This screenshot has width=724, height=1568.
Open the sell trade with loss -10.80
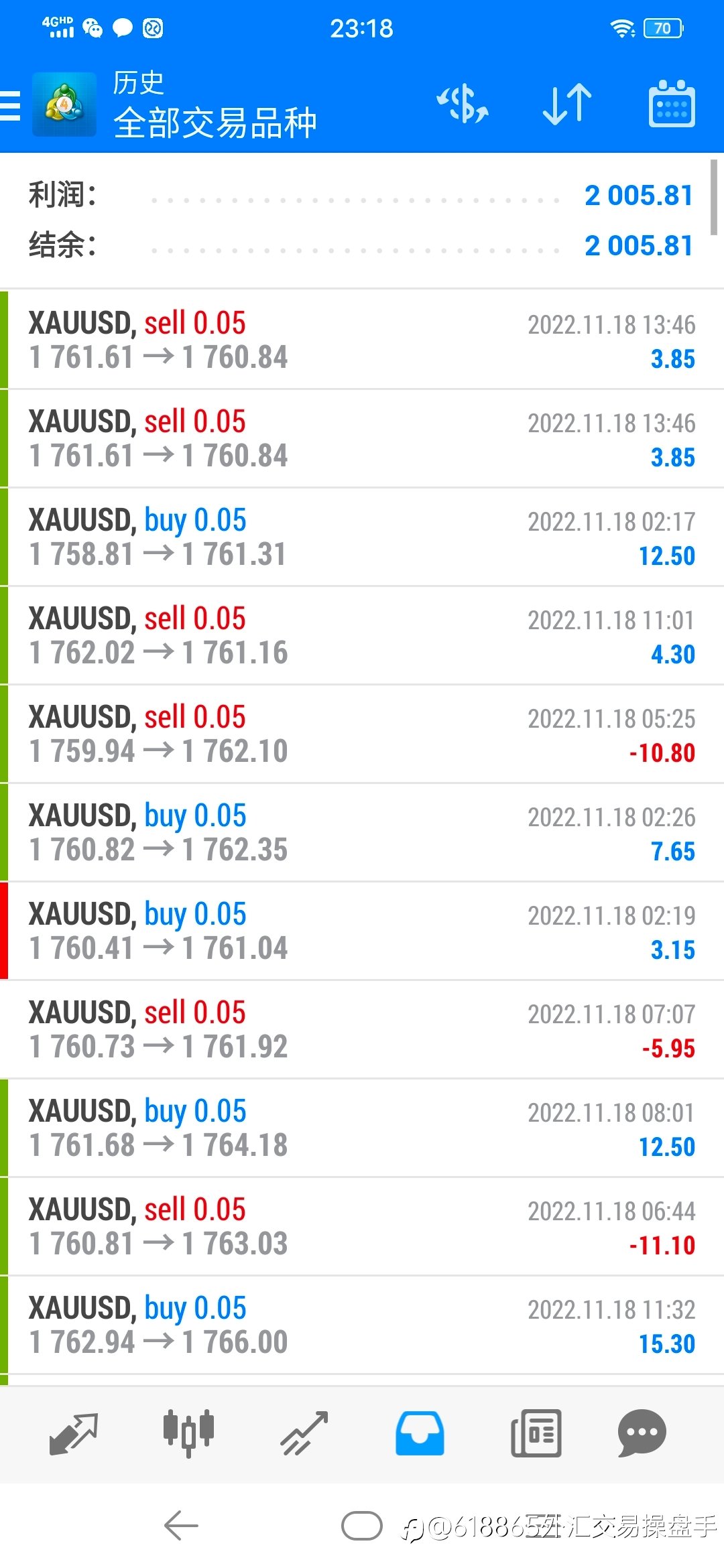pos(362,734)
